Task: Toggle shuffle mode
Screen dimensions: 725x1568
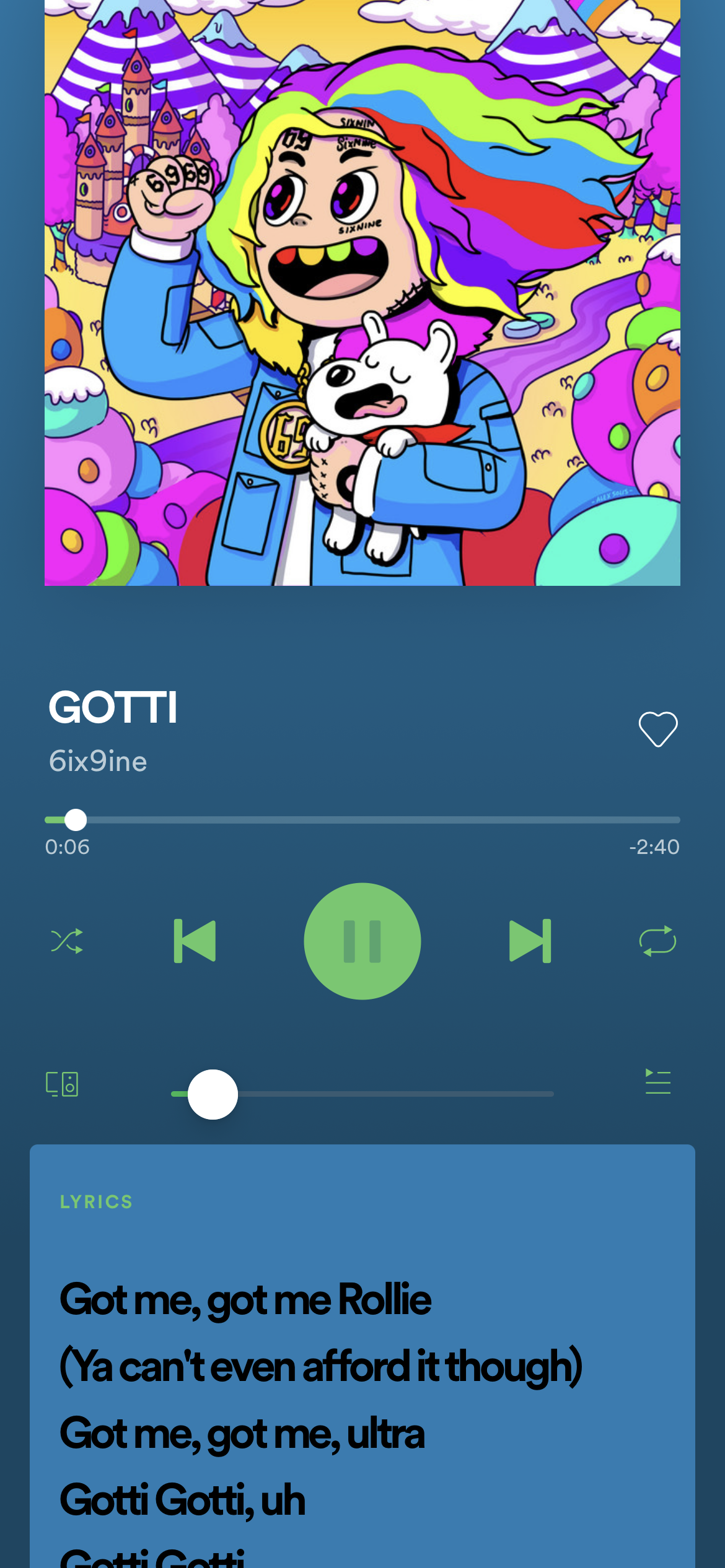Action: click(67, 941)
